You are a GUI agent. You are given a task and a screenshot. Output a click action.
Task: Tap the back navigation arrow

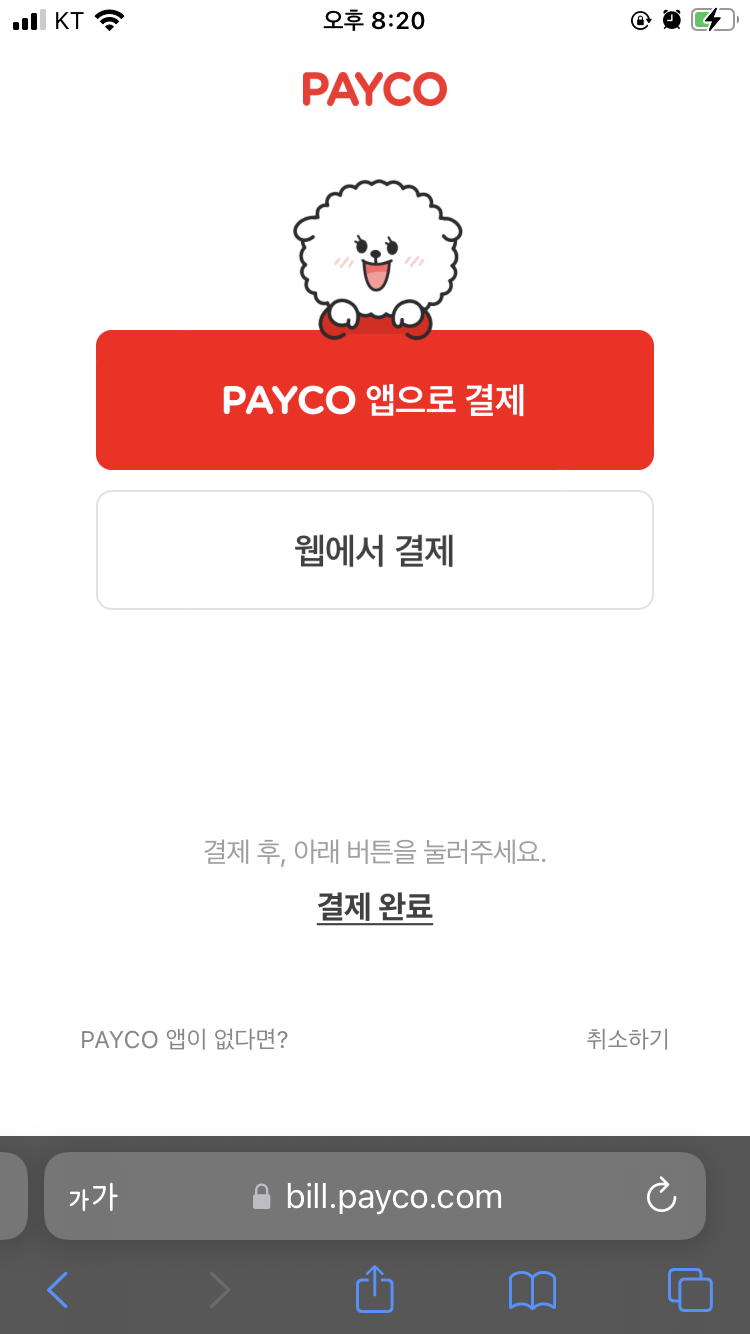click(57, 1289)
